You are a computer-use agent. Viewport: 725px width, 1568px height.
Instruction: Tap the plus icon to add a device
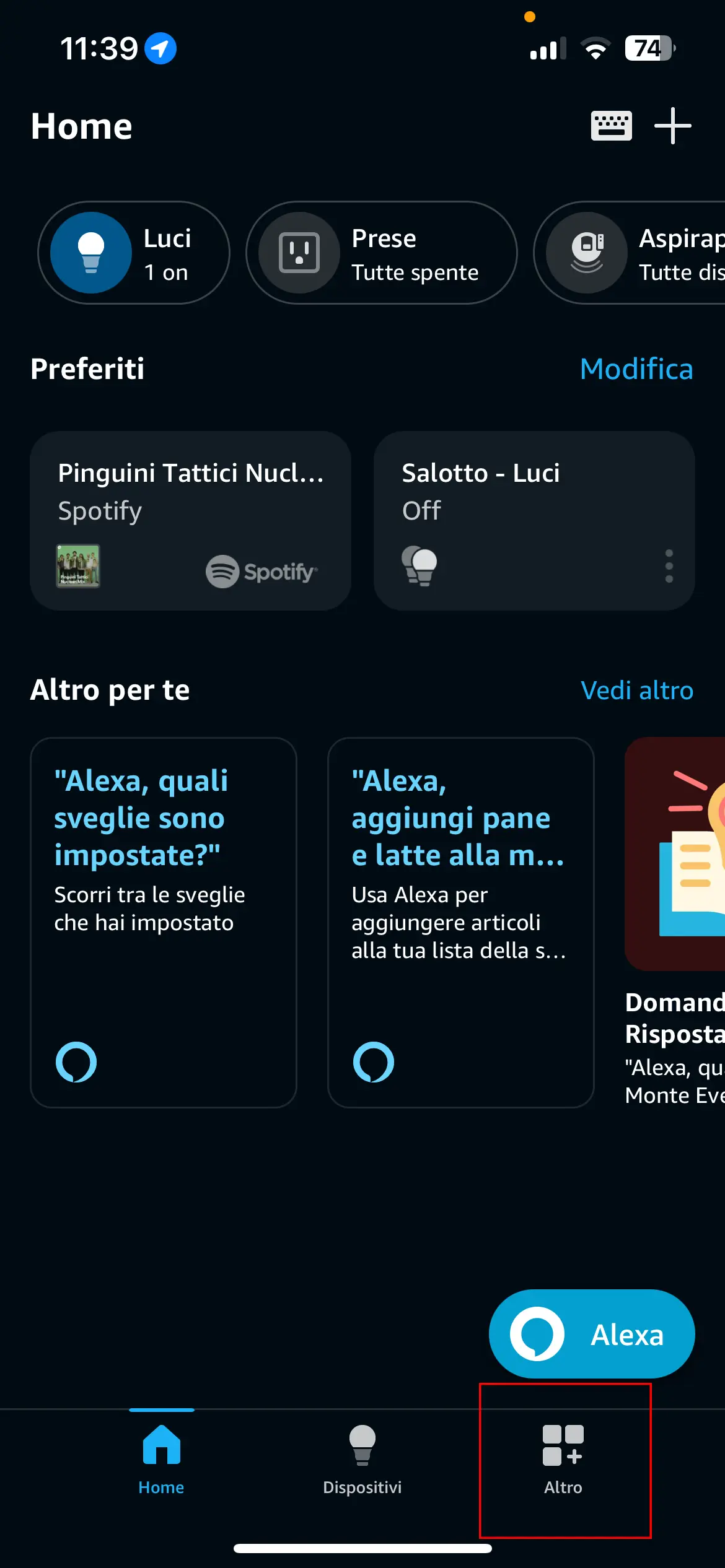coord(673,126)
